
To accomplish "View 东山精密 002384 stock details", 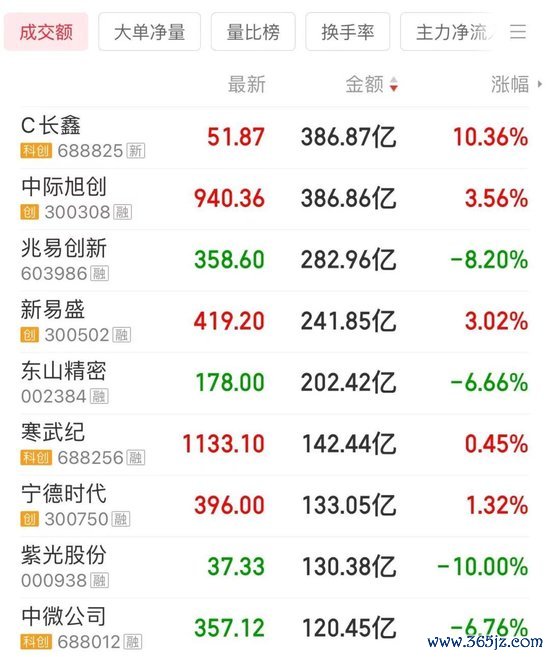I will point(274,383).
